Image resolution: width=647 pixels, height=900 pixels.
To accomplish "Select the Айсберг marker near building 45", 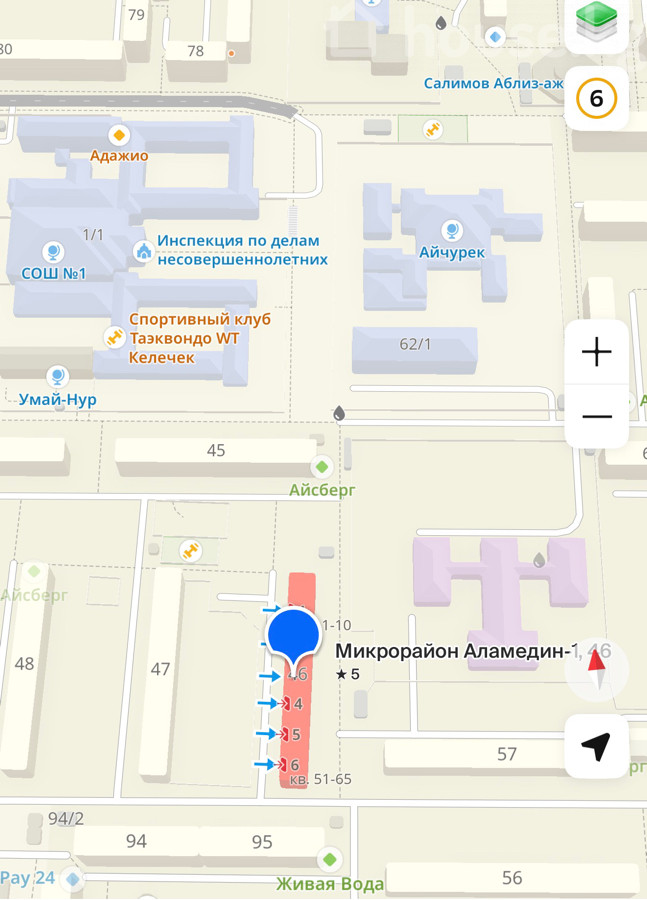I will click(x=322, y=467).
